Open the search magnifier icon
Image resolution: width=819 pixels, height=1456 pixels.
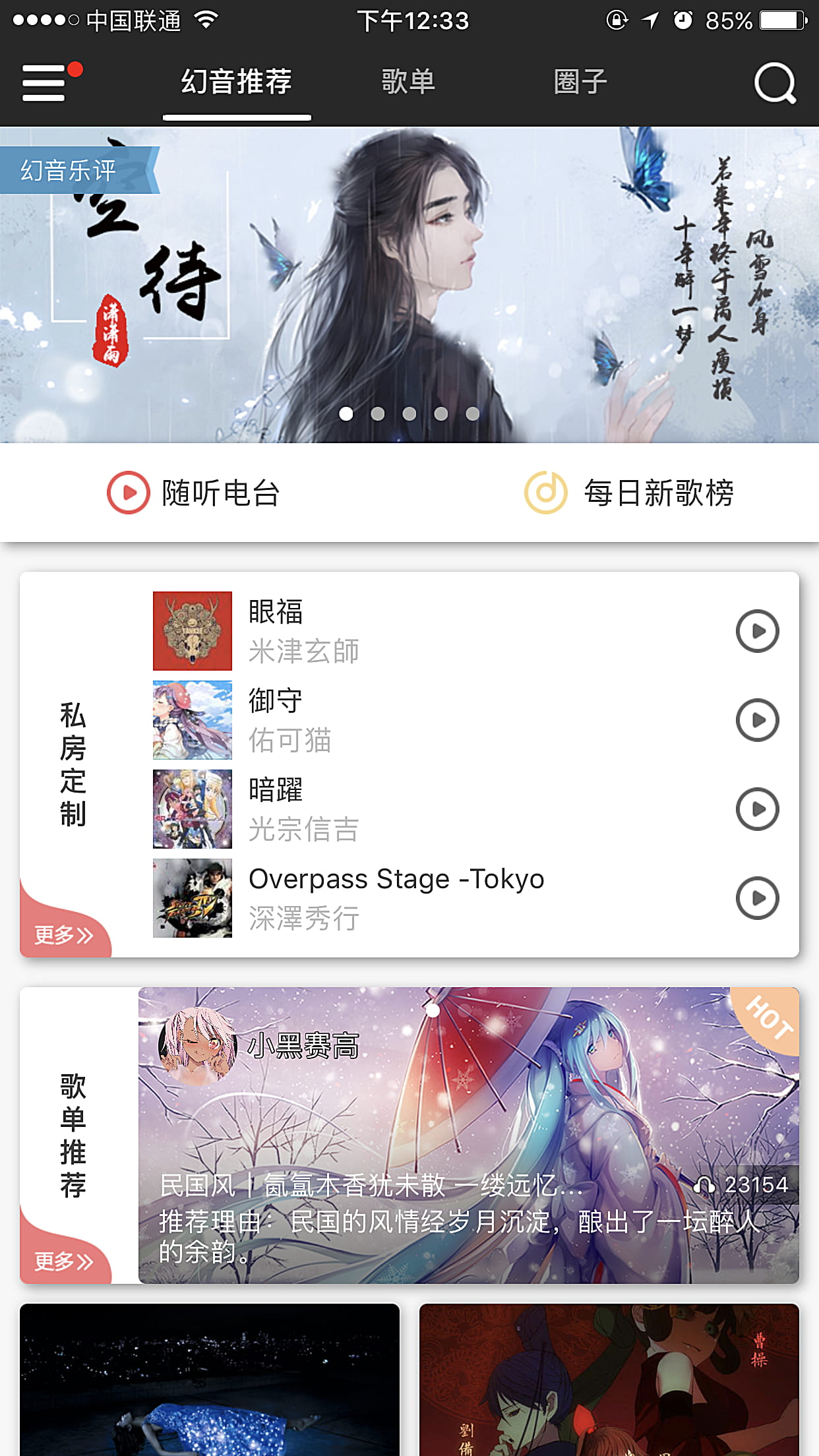pos(775,83)
